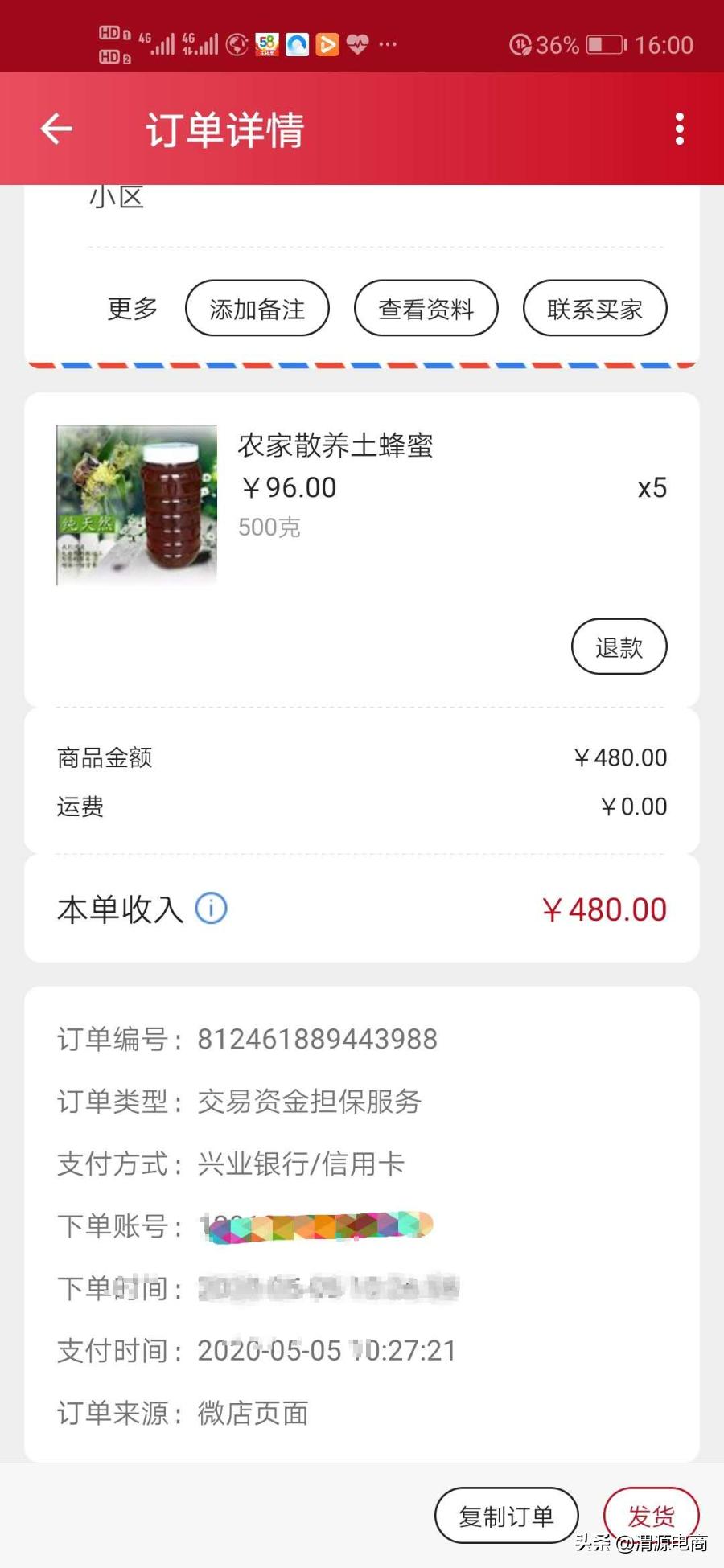This screenshot has width=724, height=1568.
Task: Tap 复制订单 to copy the order
Action: 505,1515
